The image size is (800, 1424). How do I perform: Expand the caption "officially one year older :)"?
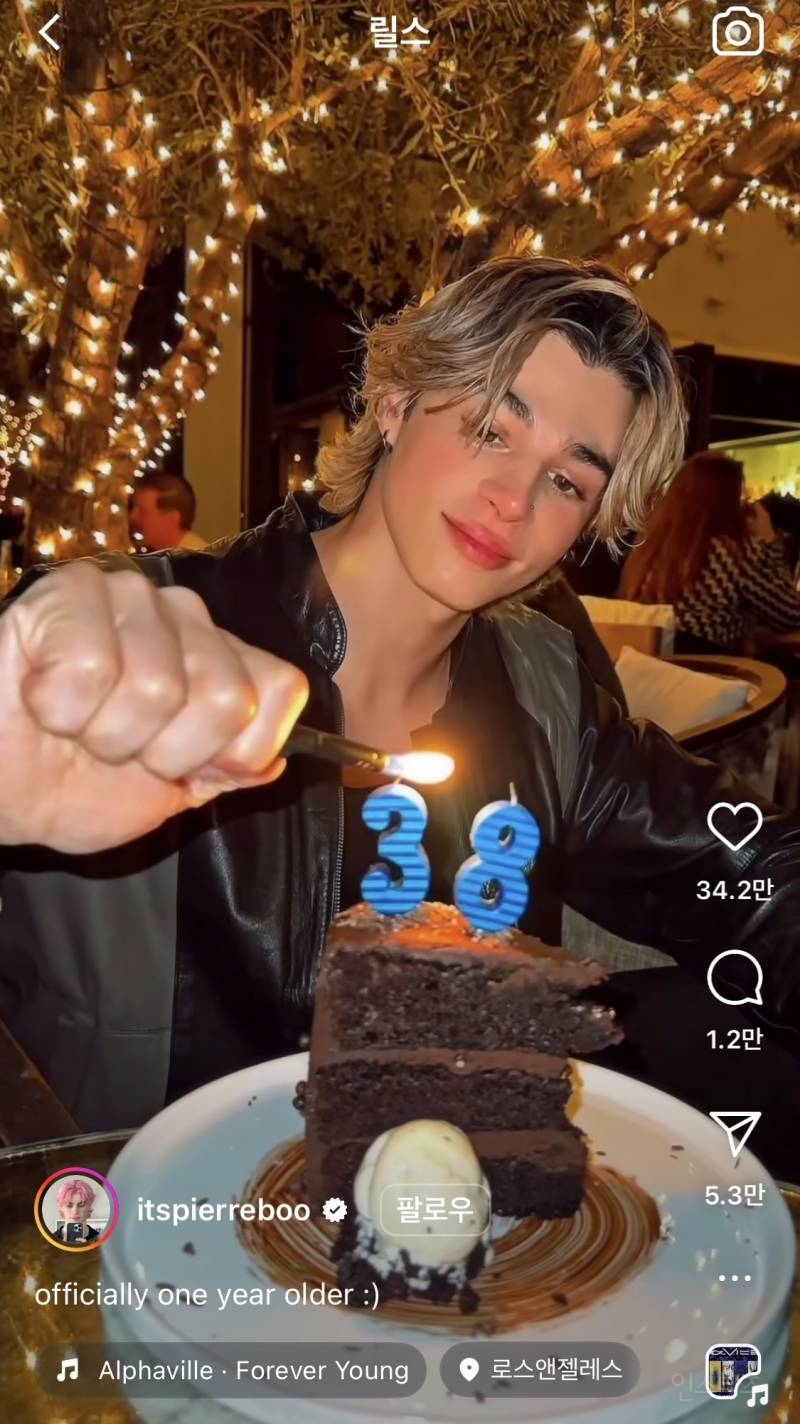tap(208, 1295)
